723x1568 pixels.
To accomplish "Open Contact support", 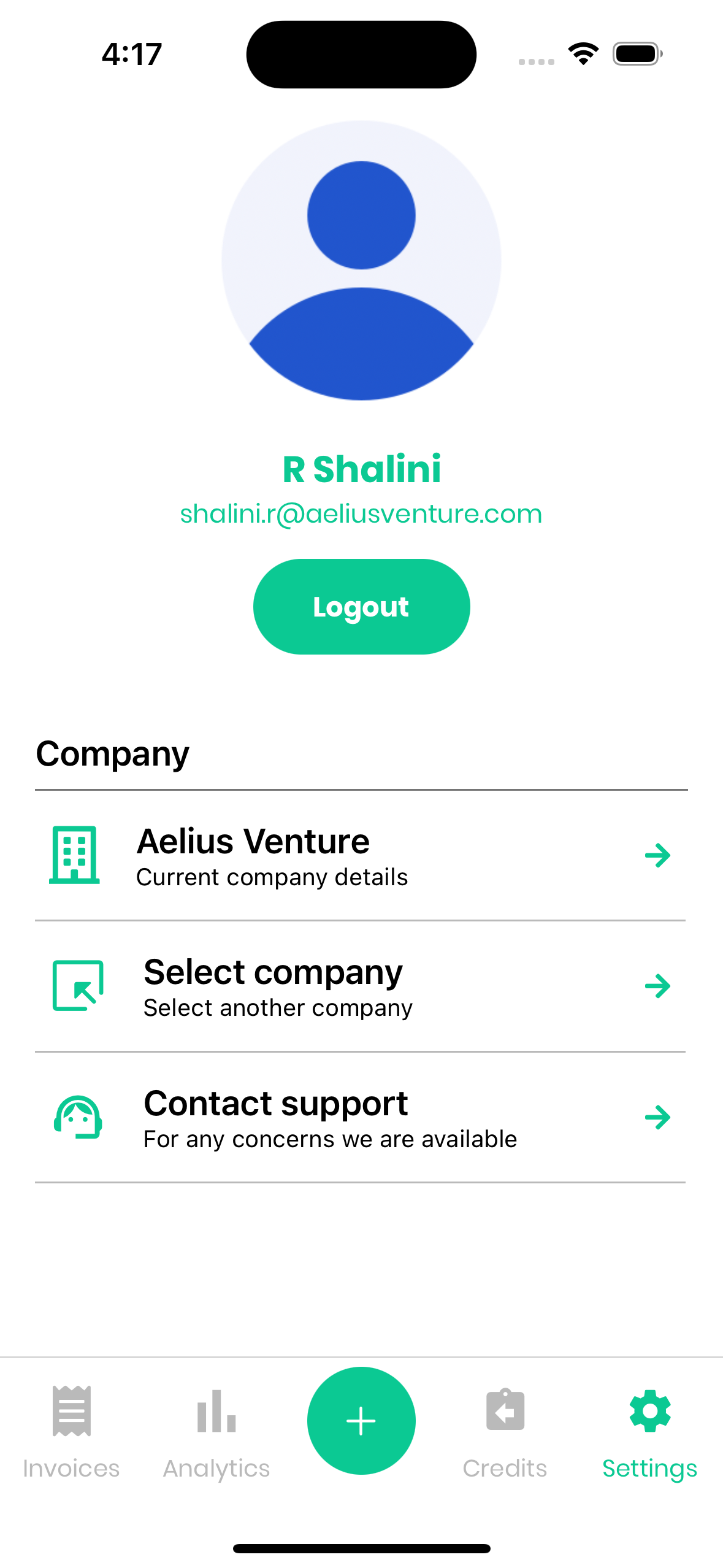I will pos(361,1117).
